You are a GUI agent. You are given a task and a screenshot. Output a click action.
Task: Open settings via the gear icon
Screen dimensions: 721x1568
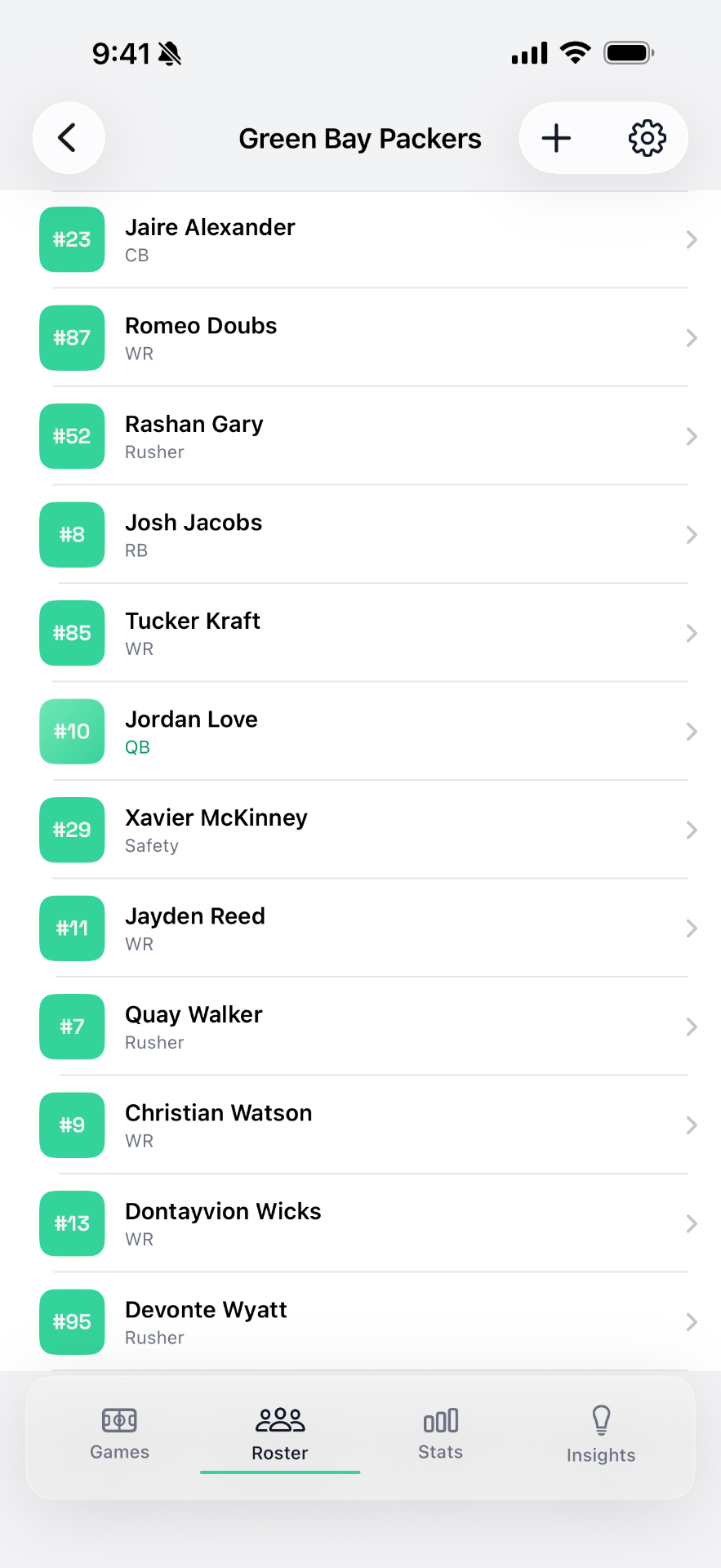click(646, 138)
